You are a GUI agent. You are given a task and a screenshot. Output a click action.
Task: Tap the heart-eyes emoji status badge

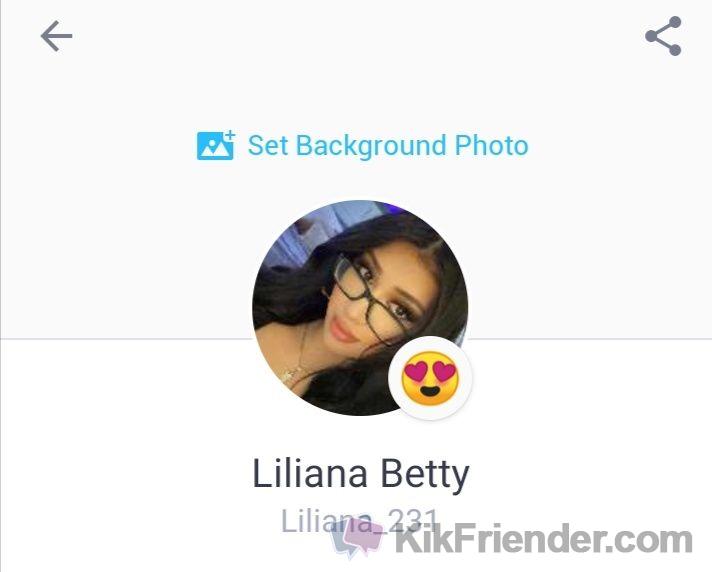[x=430, y=379]
